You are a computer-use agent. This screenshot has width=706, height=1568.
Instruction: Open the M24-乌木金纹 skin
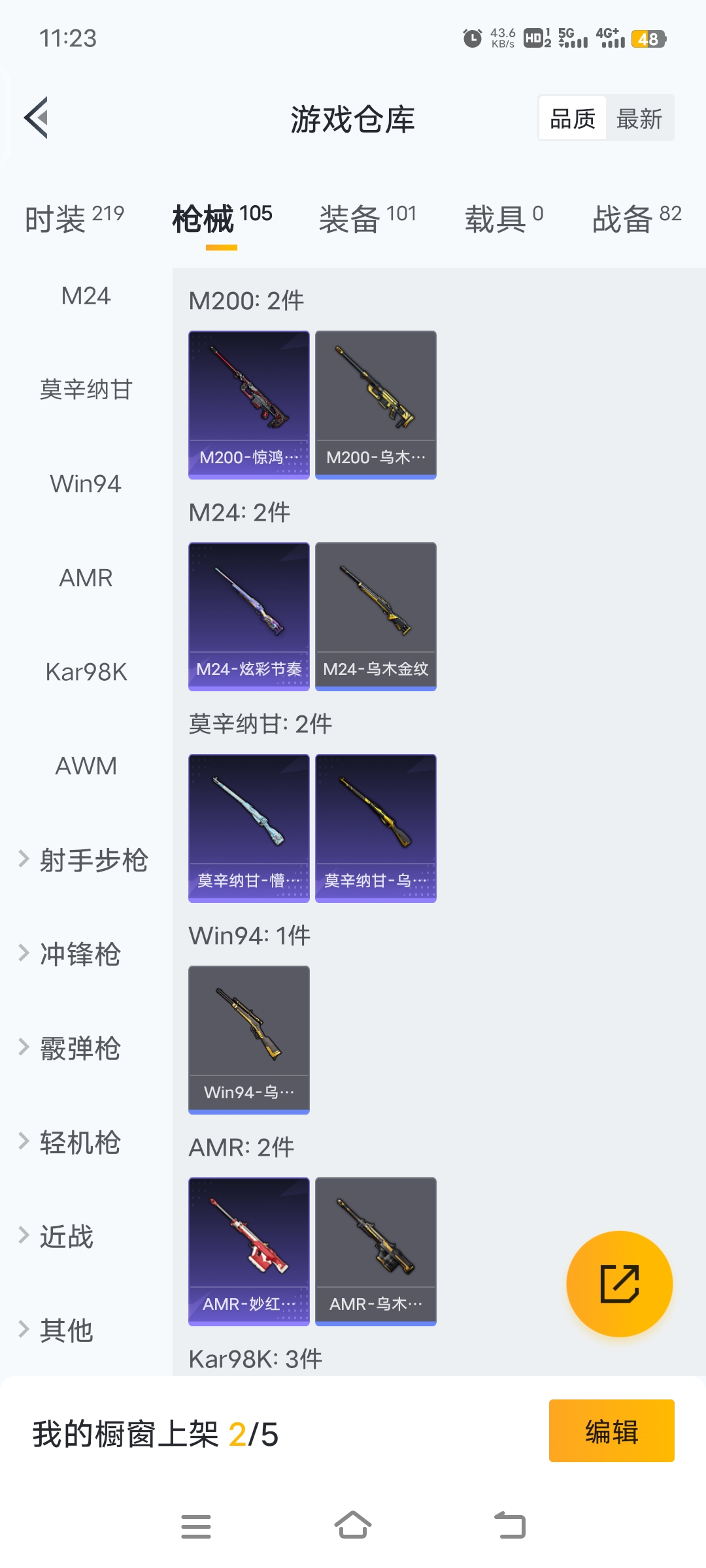click(376, 616)
